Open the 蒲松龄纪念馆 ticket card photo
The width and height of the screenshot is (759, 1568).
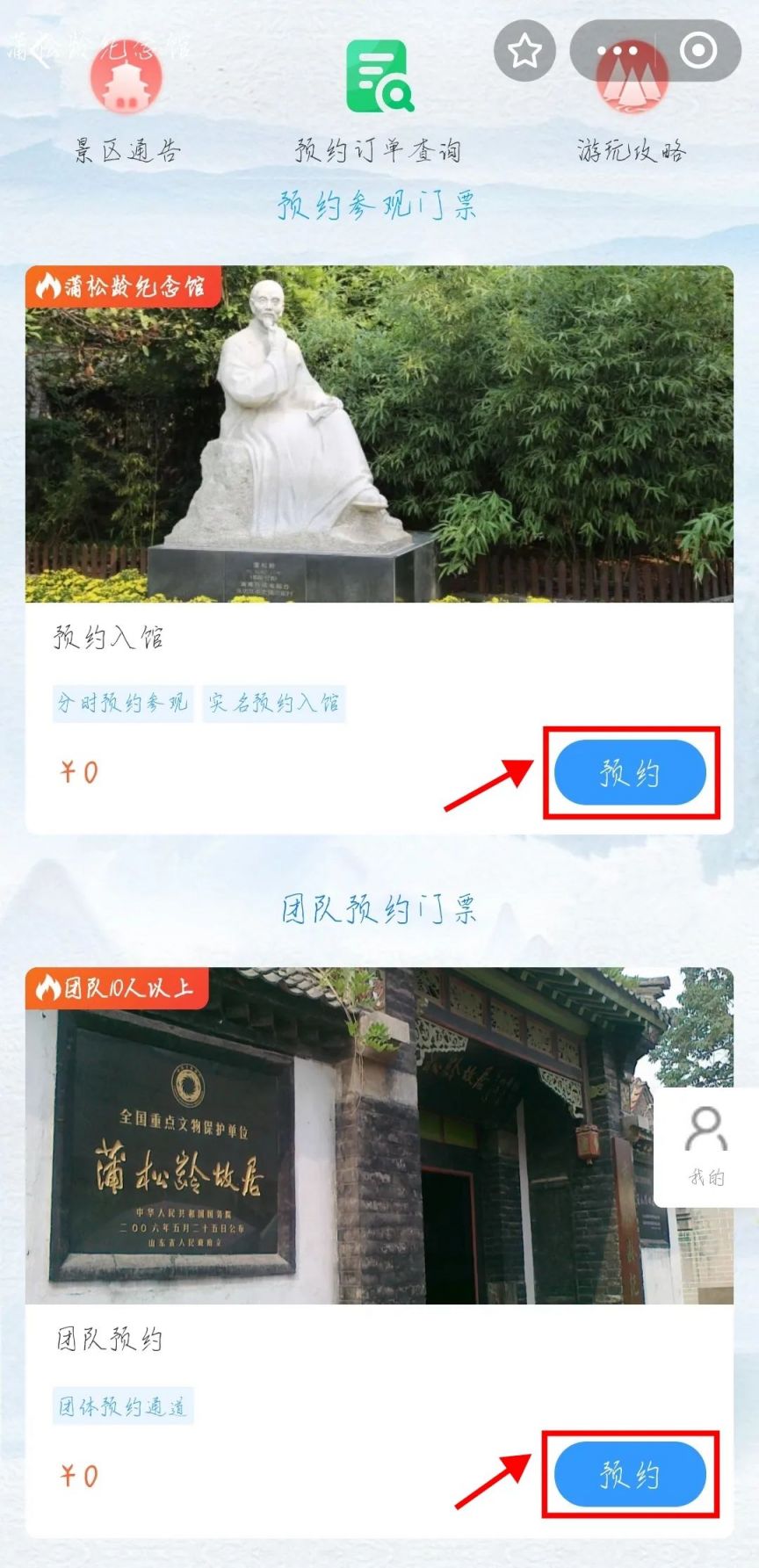(x=379, y=435)
